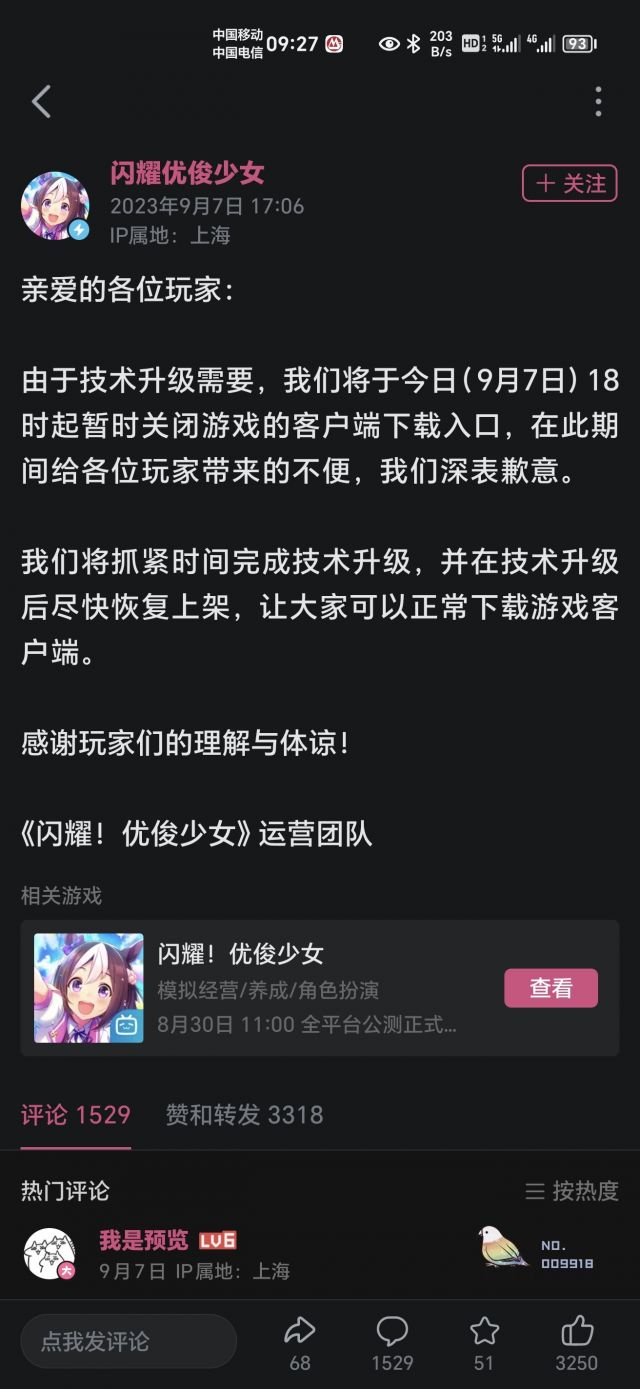Switch to the 评论 1529 tab
Image resolution: width=640 pixels, height=1389 pixels.
(x=76, y=1115)
